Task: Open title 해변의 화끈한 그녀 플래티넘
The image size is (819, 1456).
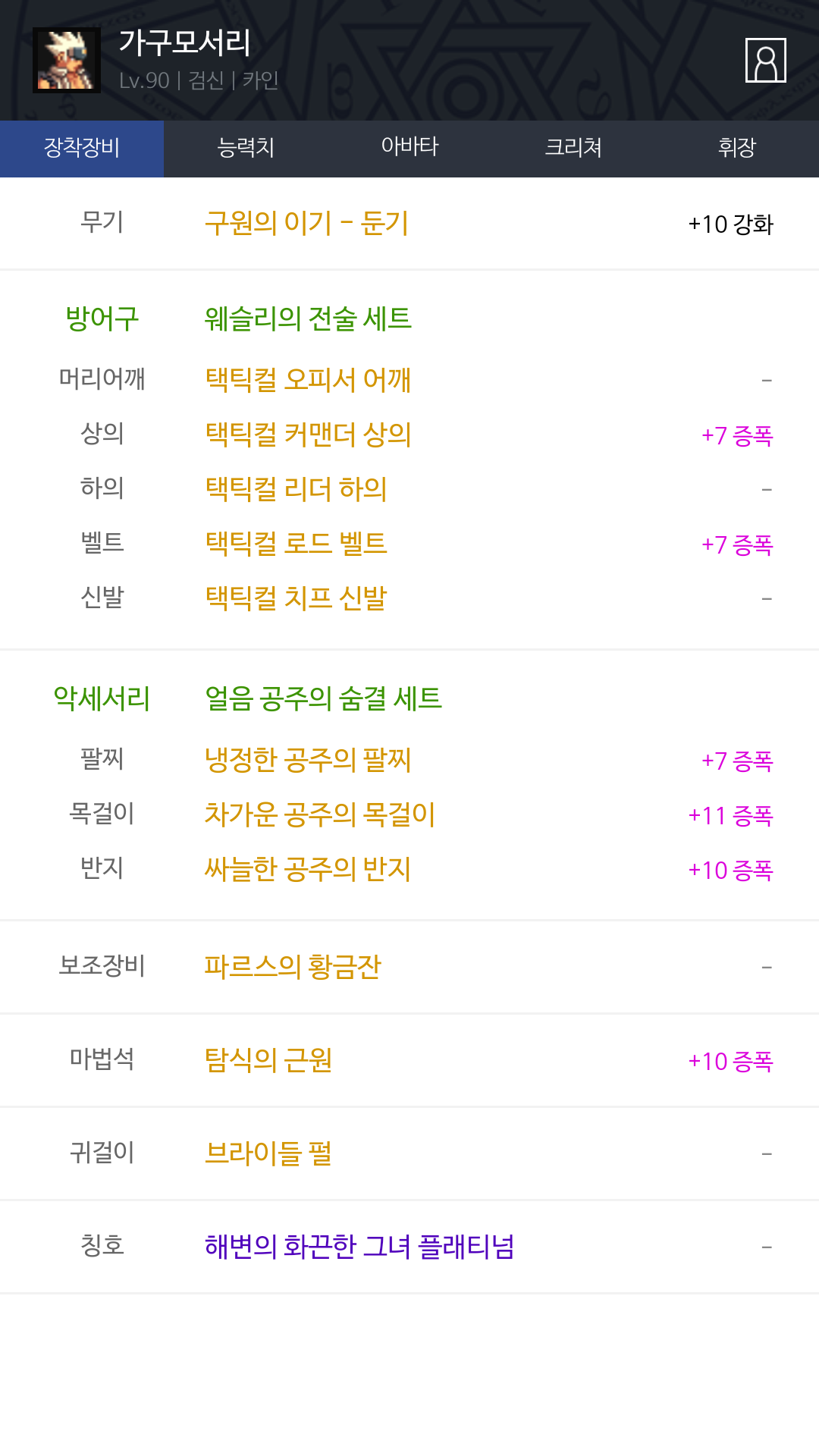Action: coord(359,1247)
